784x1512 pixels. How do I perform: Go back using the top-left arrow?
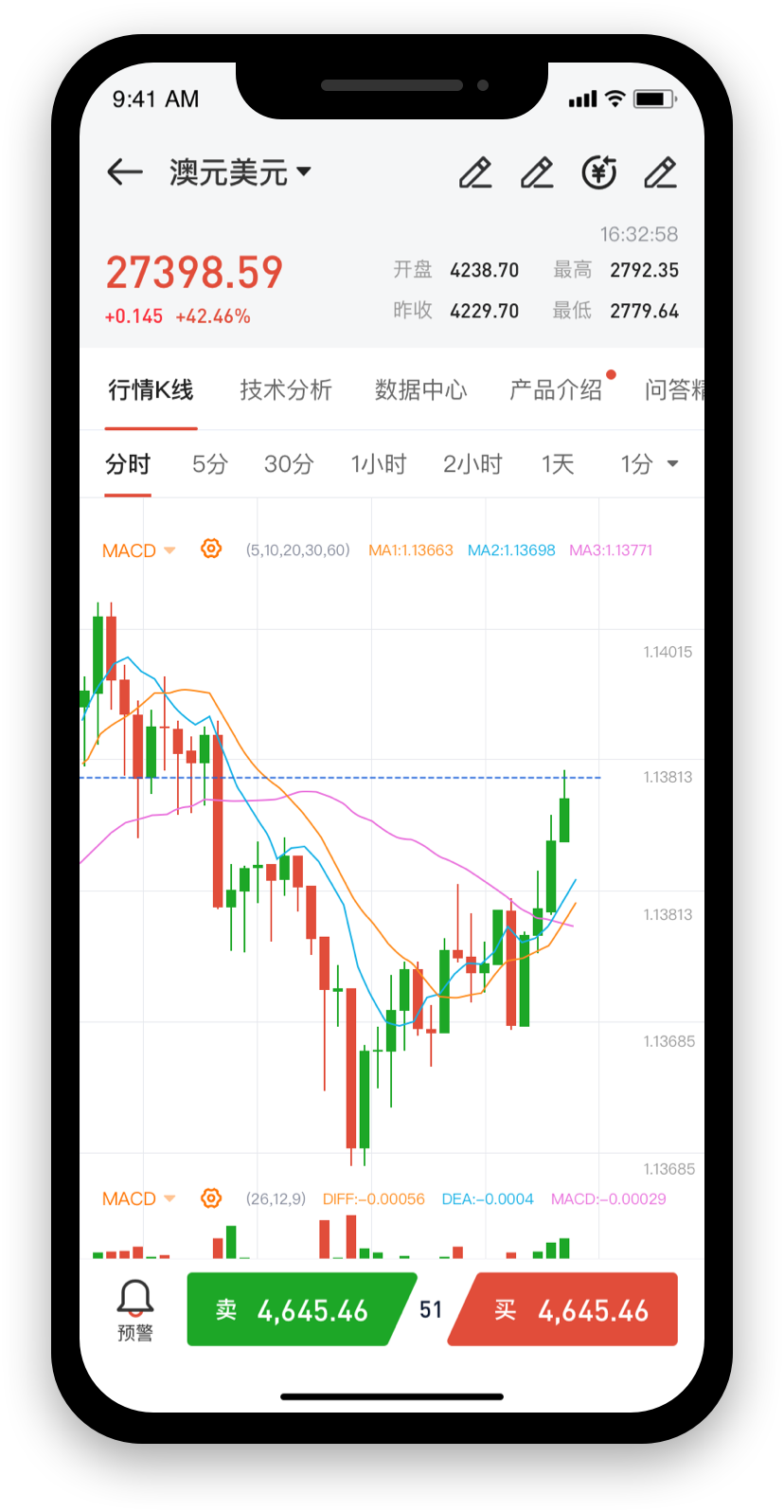(124, 172)
